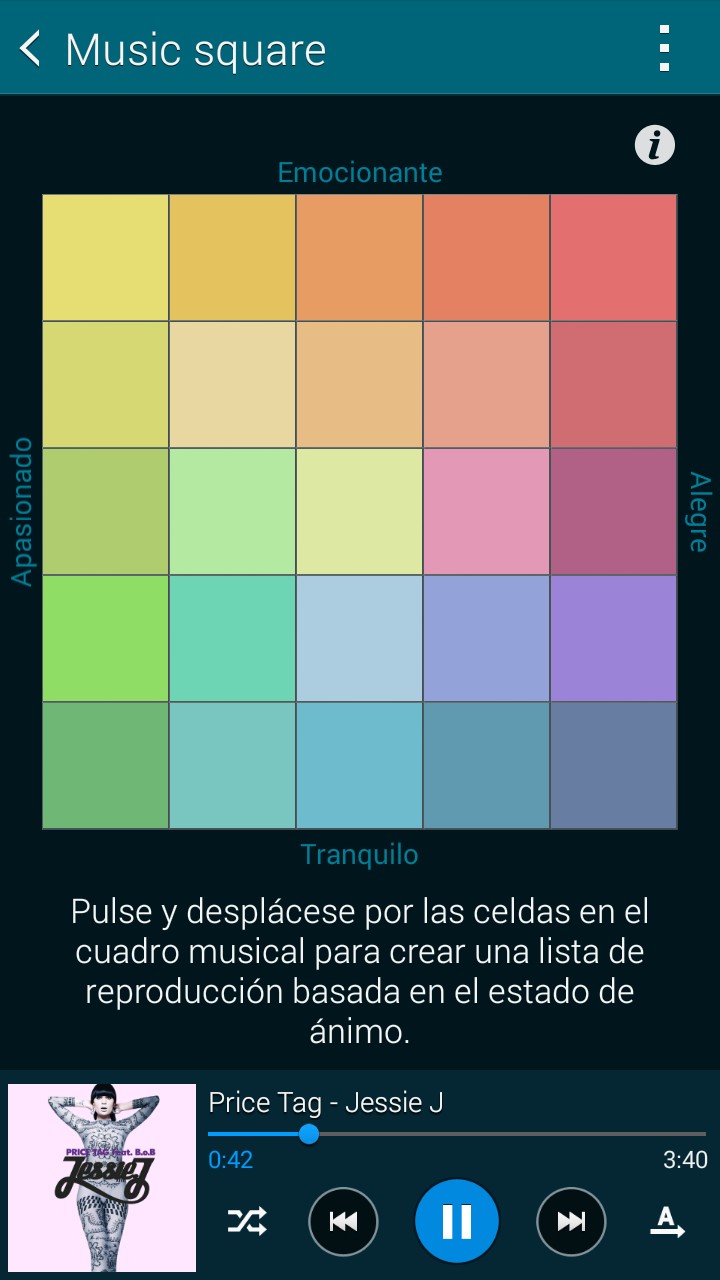720x1280 pixels.
Task: Choose the dark green bottom-left cell
Action: tap(106, 765)
